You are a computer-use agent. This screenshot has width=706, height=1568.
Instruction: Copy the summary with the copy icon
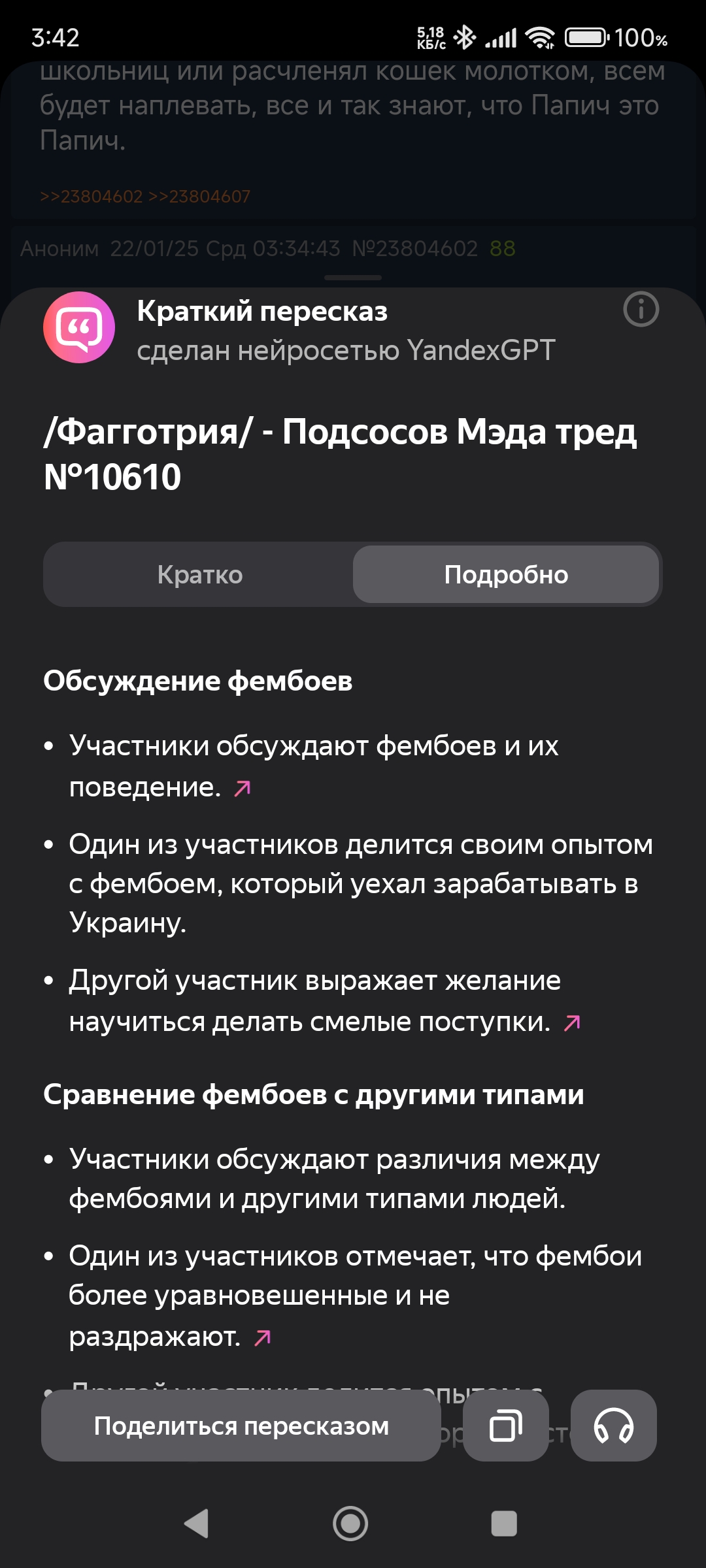pyautogui.click(x=505, y=1426)
